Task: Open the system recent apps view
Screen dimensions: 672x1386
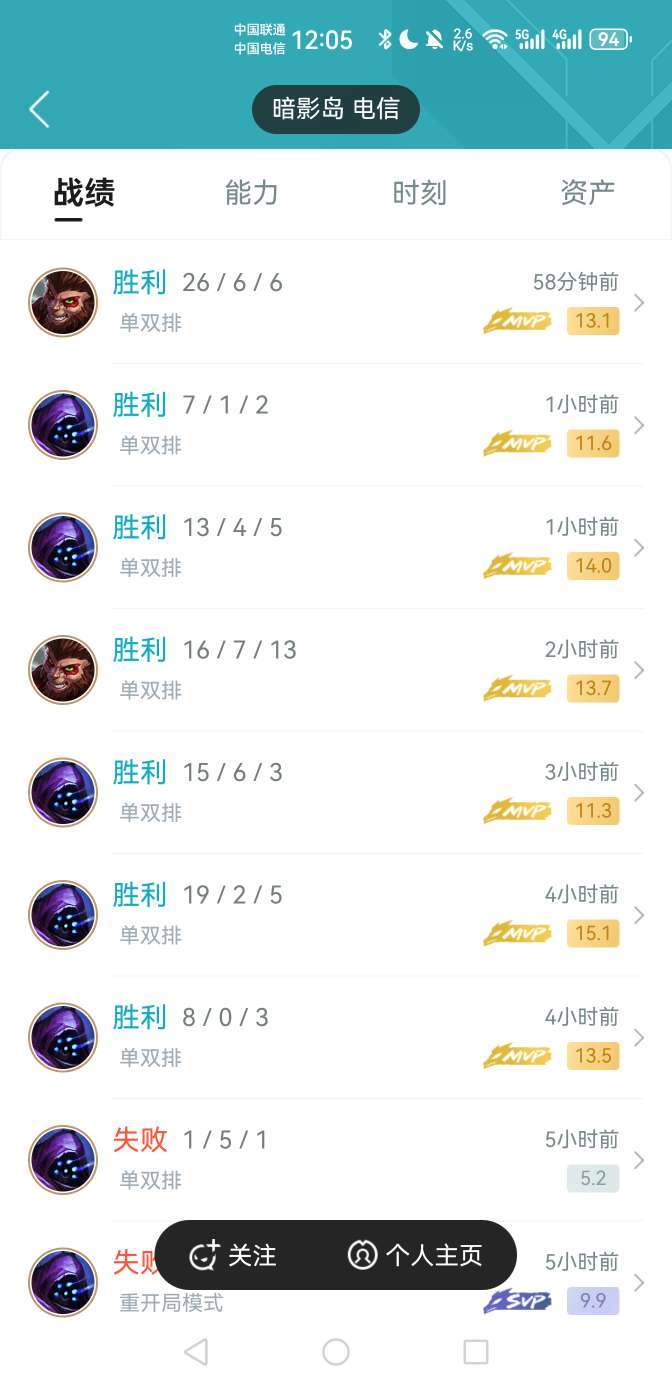Action: (476, 1352)
